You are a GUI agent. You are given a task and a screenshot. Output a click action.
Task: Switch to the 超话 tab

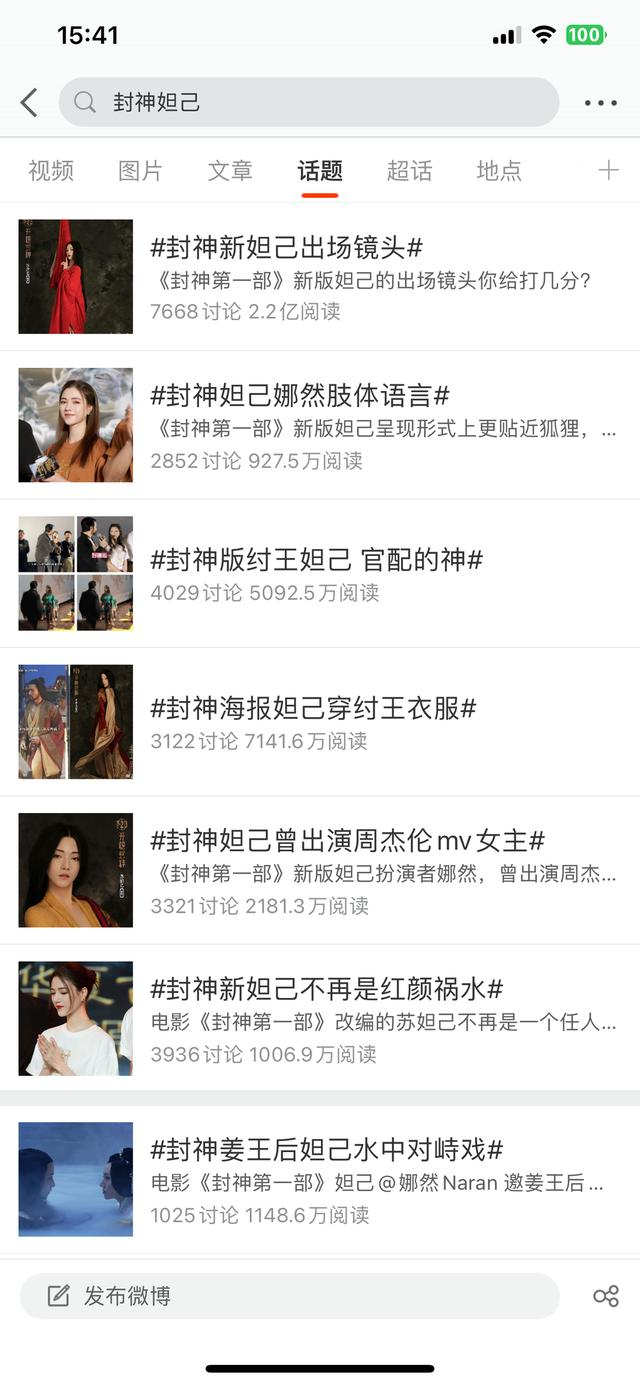click(x=409, y=171)
